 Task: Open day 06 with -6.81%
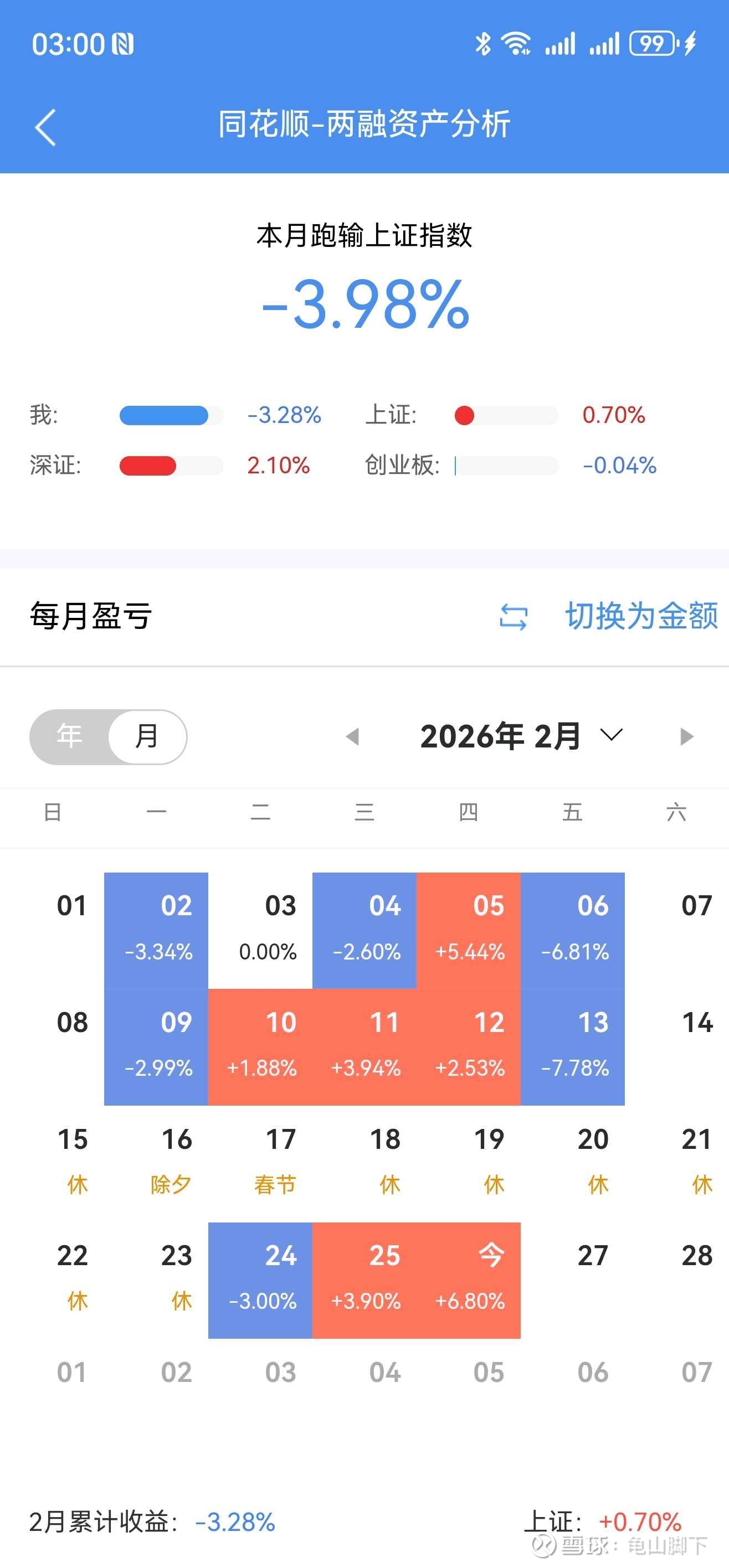(573, 930)
